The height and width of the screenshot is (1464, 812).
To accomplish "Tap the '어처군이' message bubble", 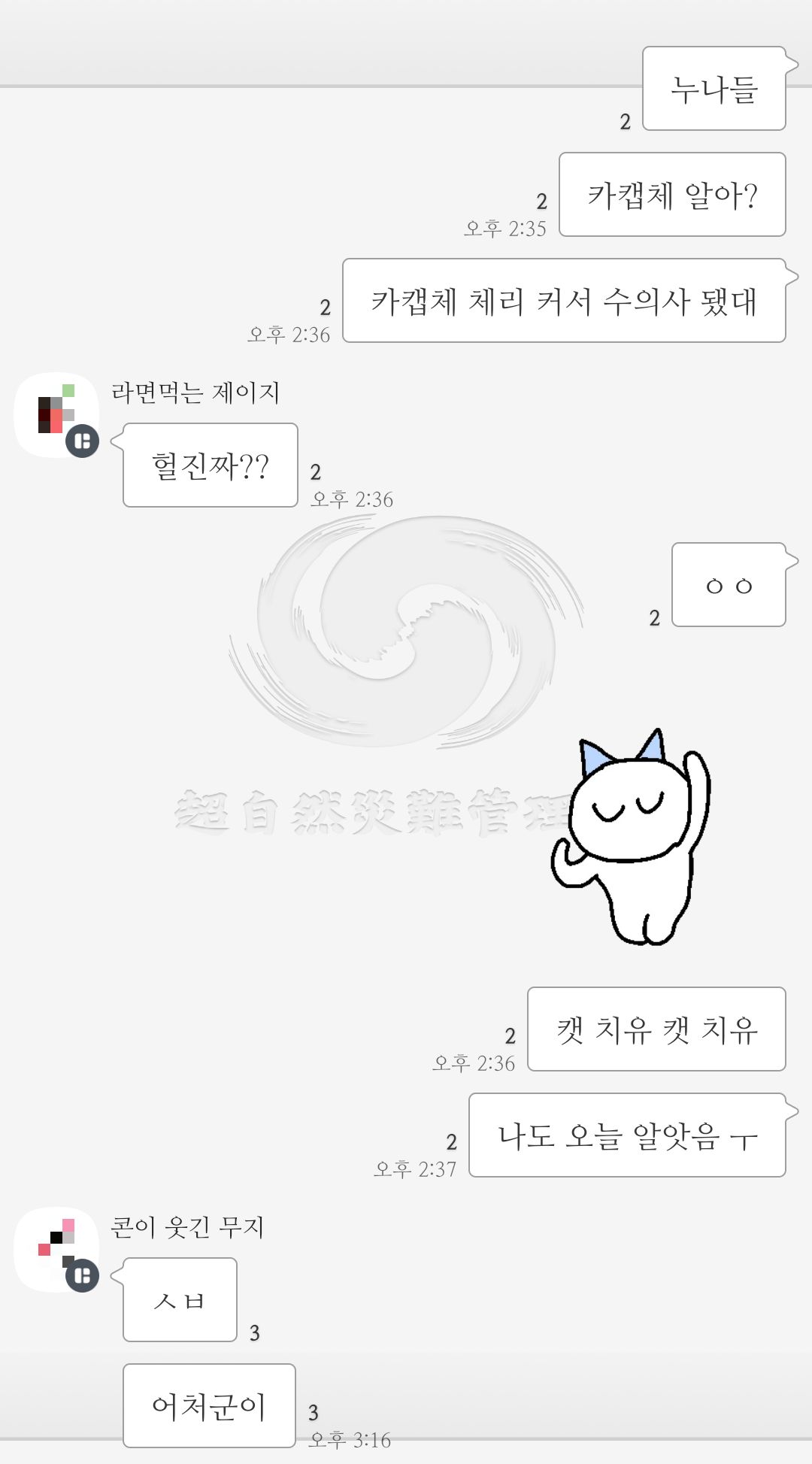I will tap(209, 1408).
